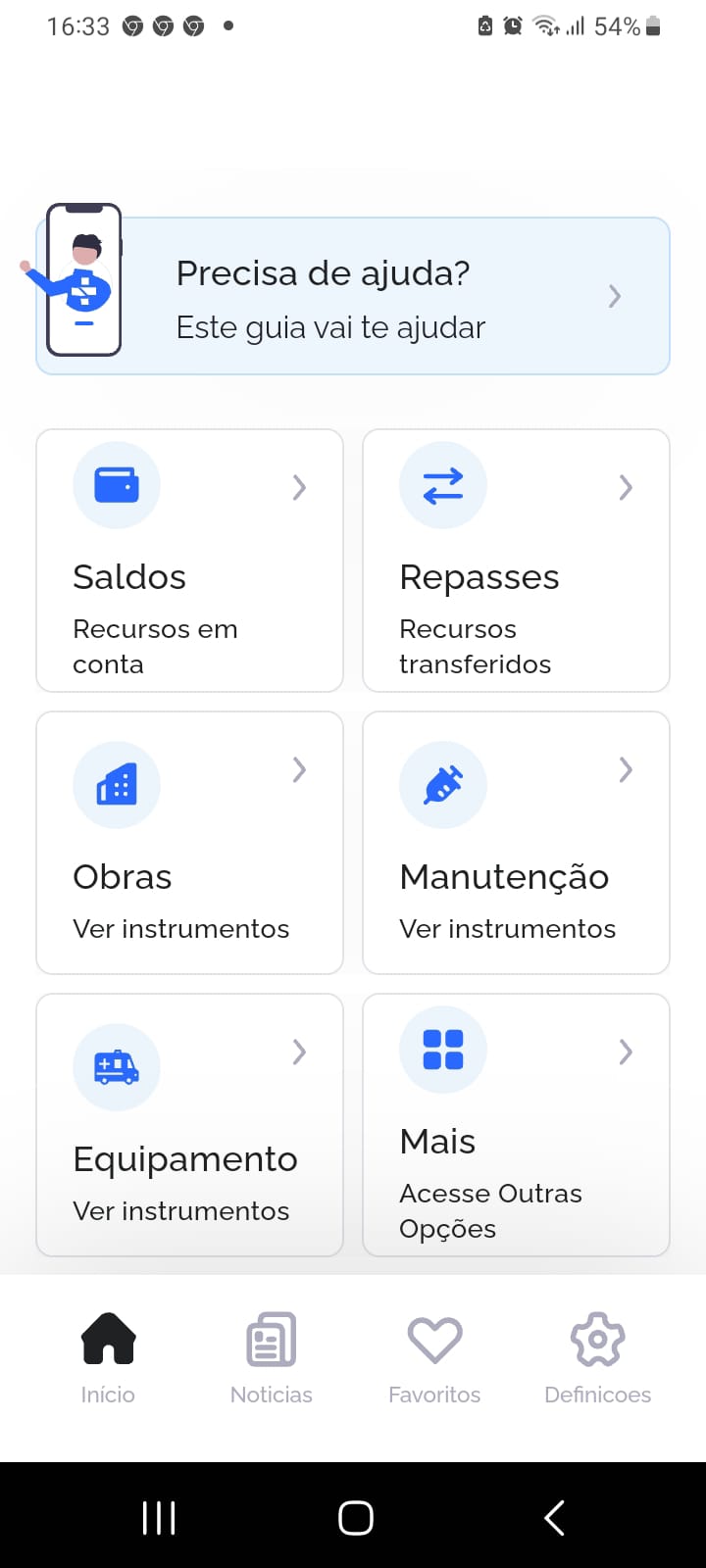Show recent apps from navigation bar
Viewport: 706px width, 1568px height.
pyautogui.click(x=159, y=1518)
